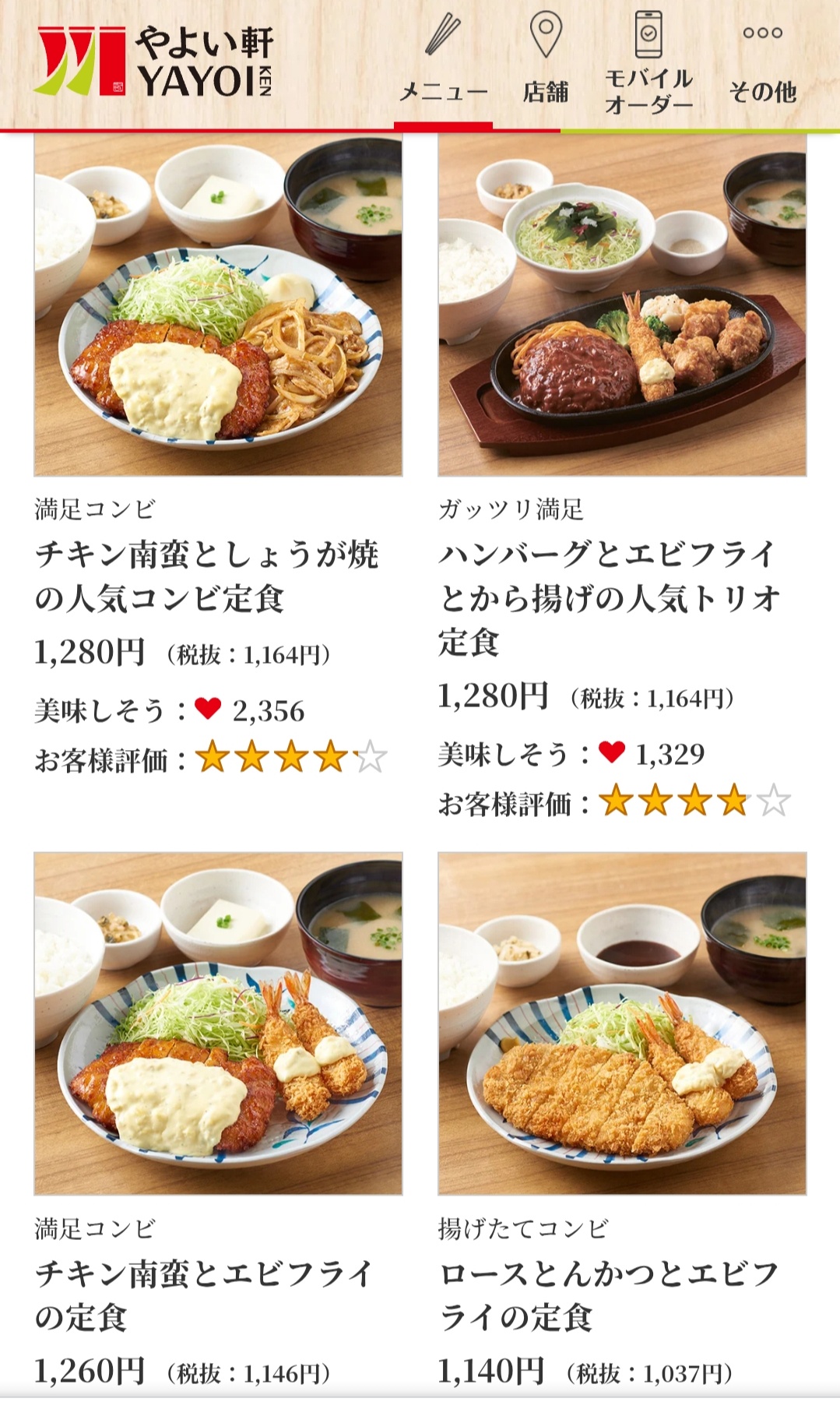Tap the やよい軒 logo to go home

[x=154, y=62]
